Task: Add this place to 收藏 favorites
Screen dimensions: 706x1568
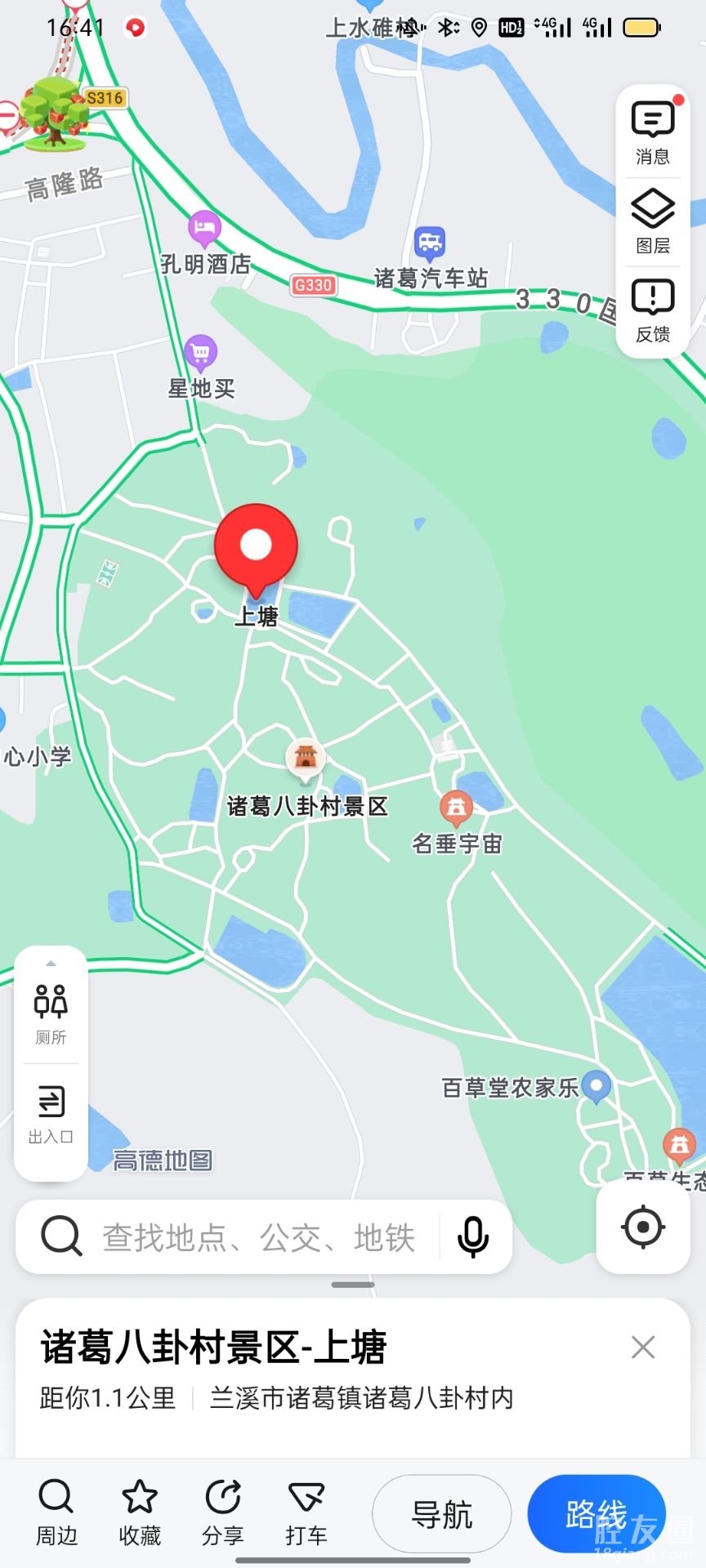Action: (x=140, y=1512)
